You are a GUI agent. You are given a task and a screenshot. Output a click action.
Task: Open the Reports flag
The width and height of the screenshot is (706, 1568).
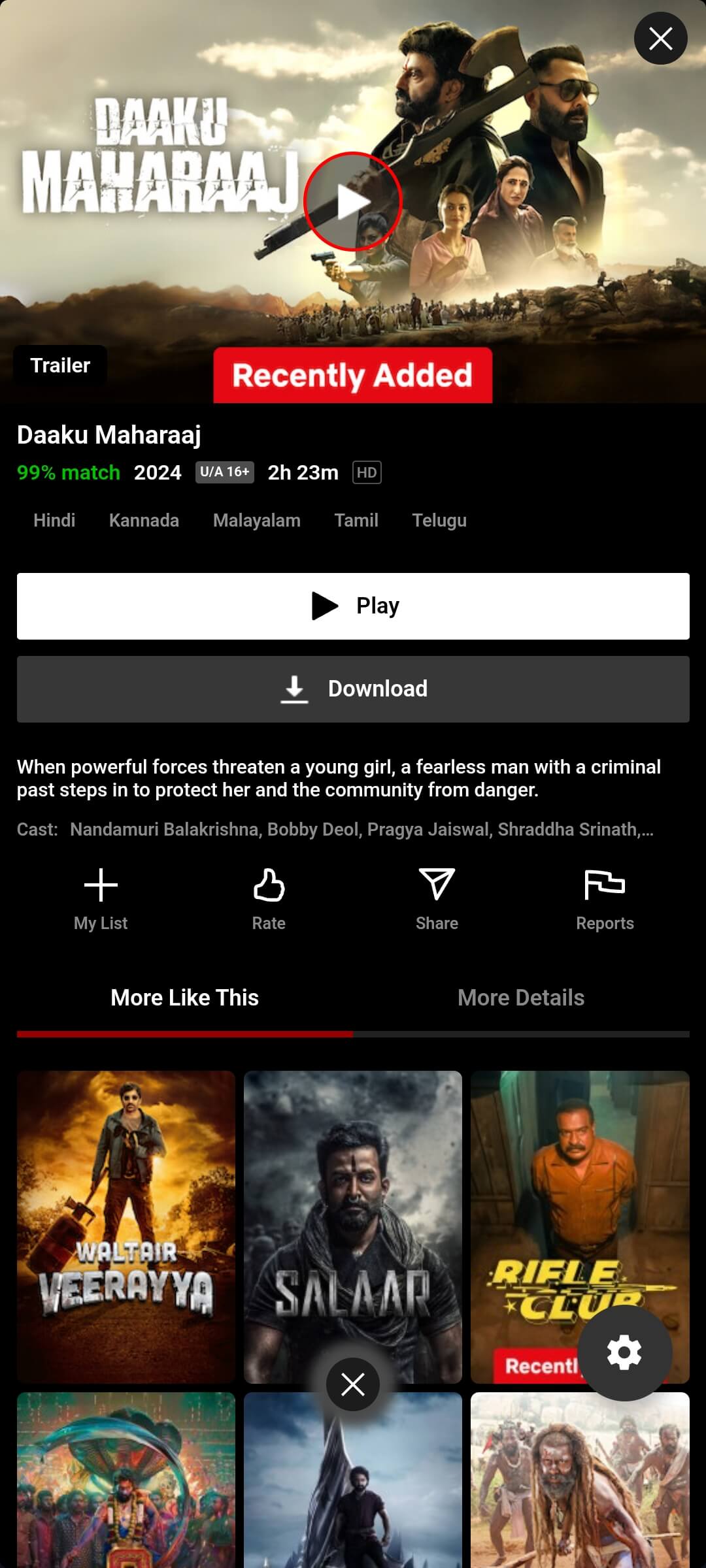coord(605,900)
